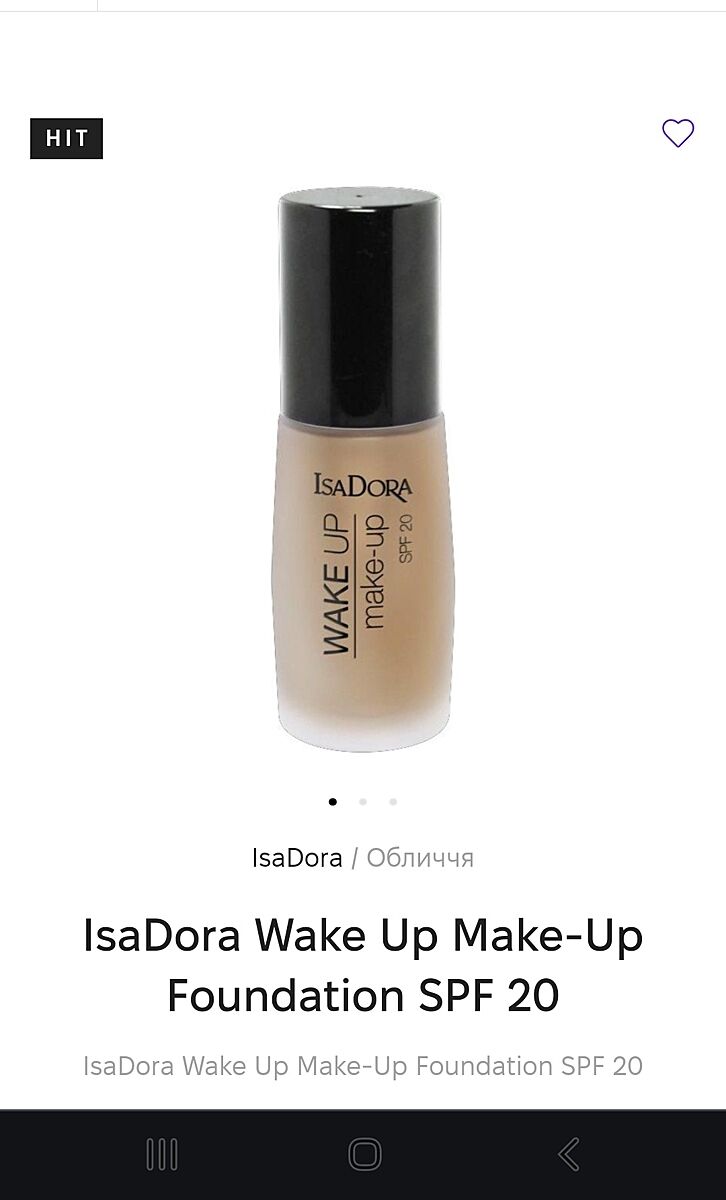Add this foundation to the wishlist

[x=678, y=133]
